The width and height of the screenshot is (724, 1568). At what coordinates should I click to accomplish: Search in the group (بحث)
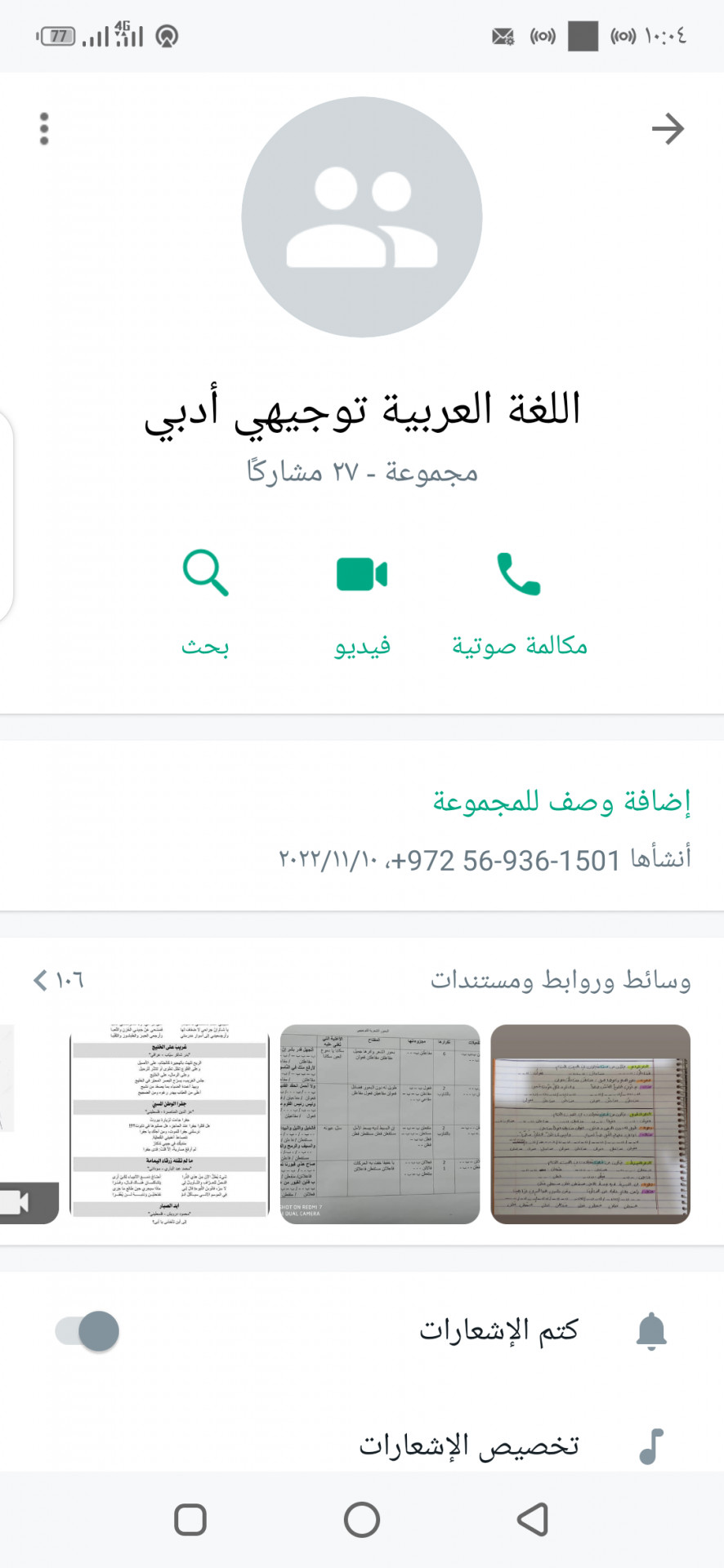coord(205,603)
